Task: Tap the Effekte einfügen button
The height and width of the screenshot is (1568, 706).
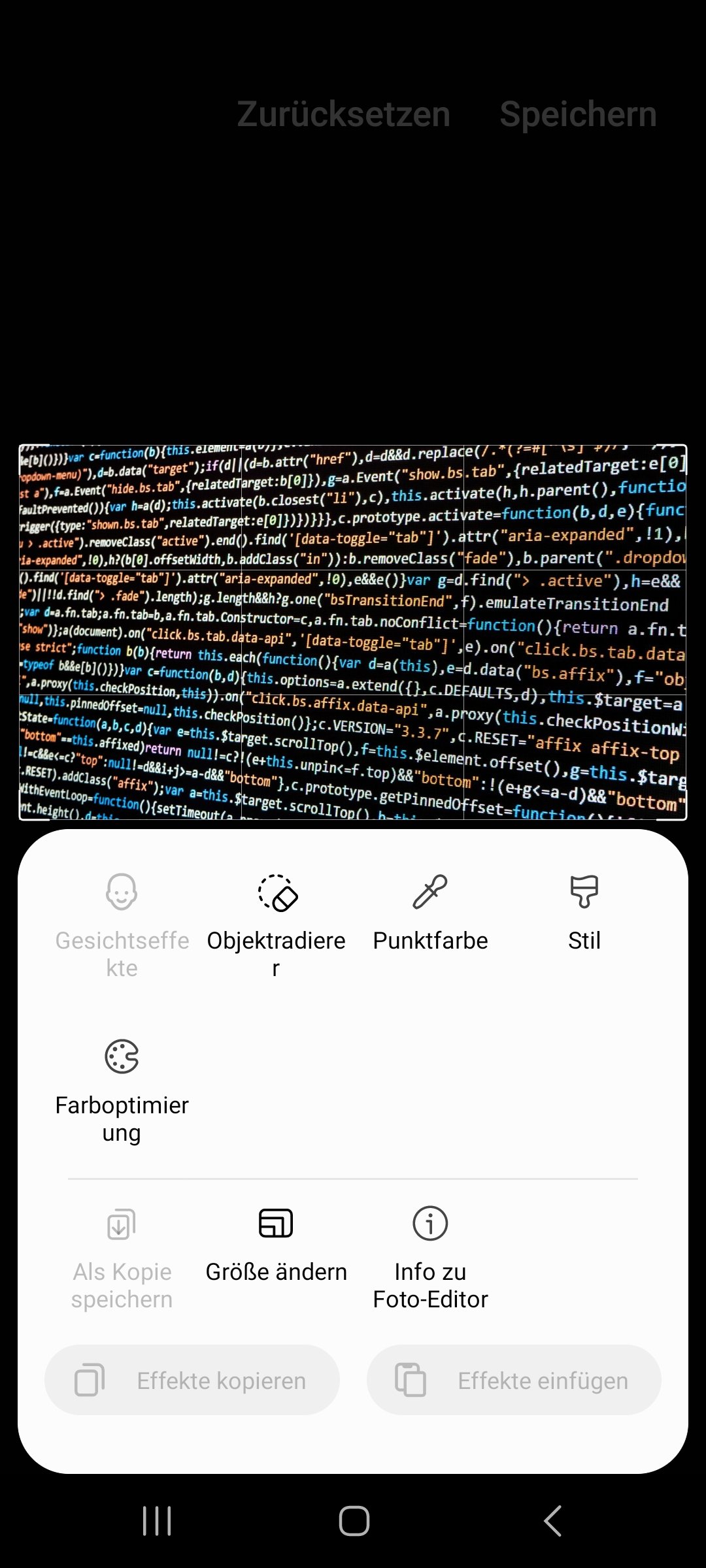Action: click(x=514, y=1380)
